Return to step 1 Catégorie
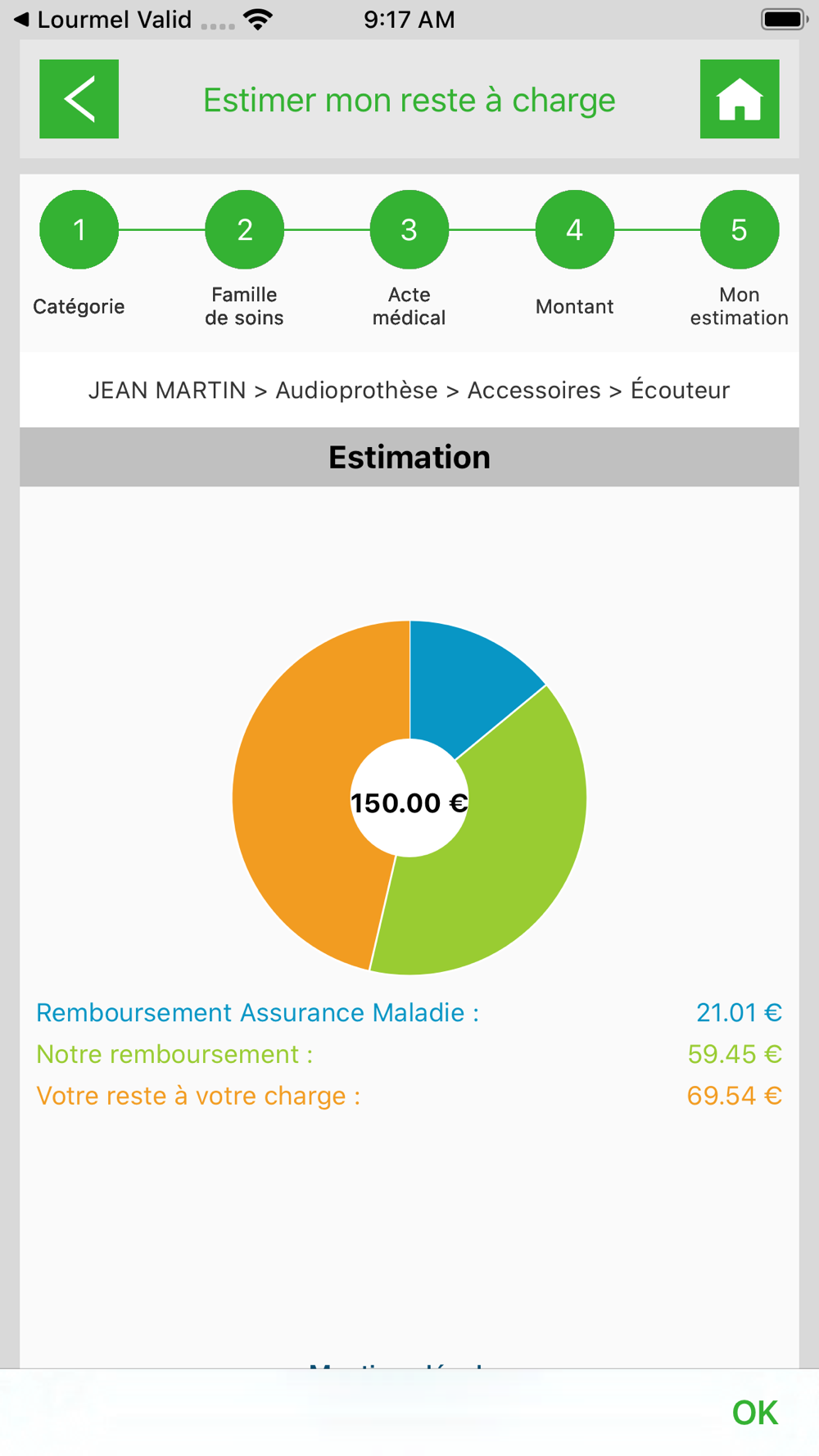Viewport: 819px width, 1456px height. point(79,229)
